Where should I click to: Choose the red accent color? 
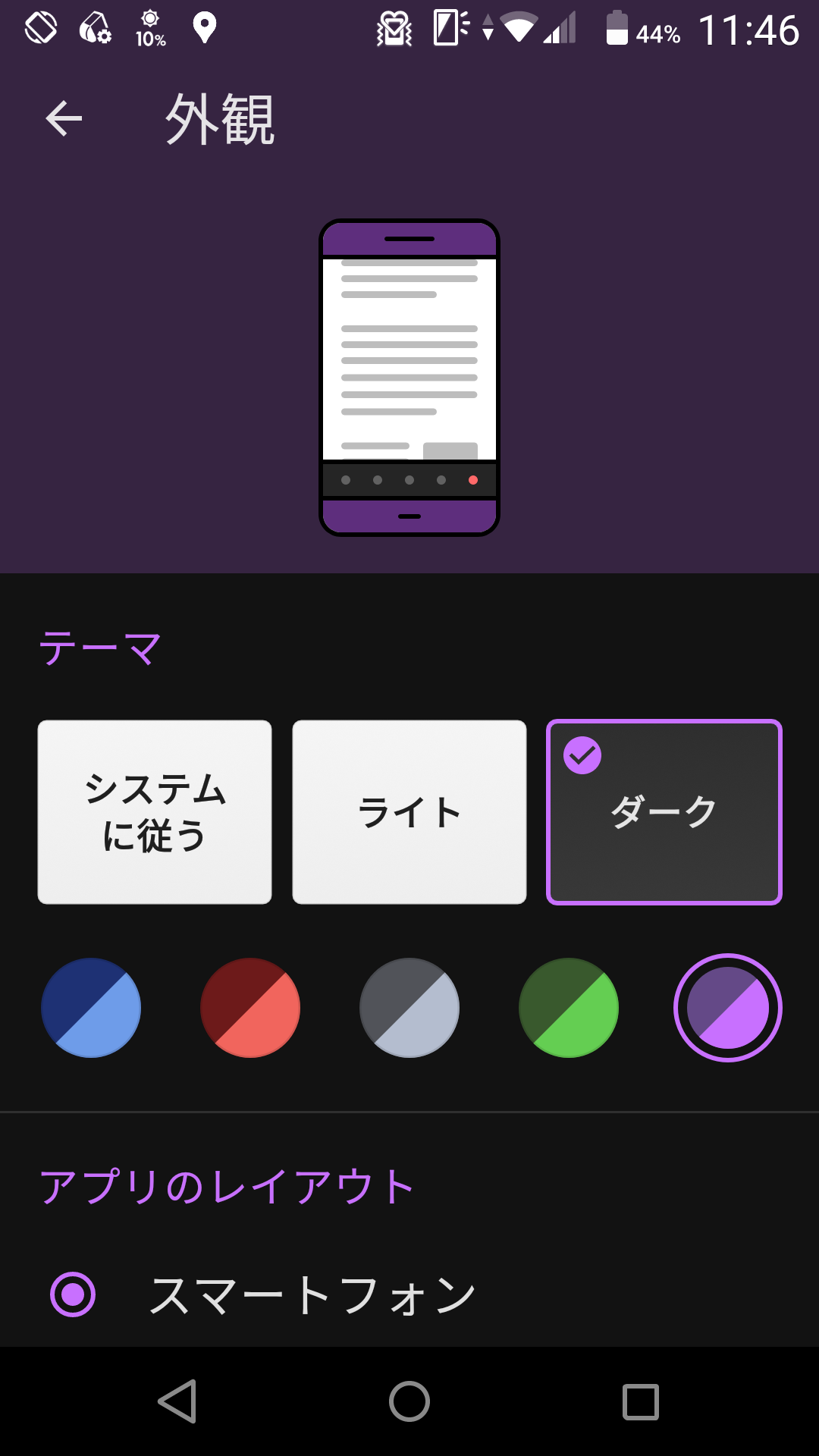pos(250,1008)
